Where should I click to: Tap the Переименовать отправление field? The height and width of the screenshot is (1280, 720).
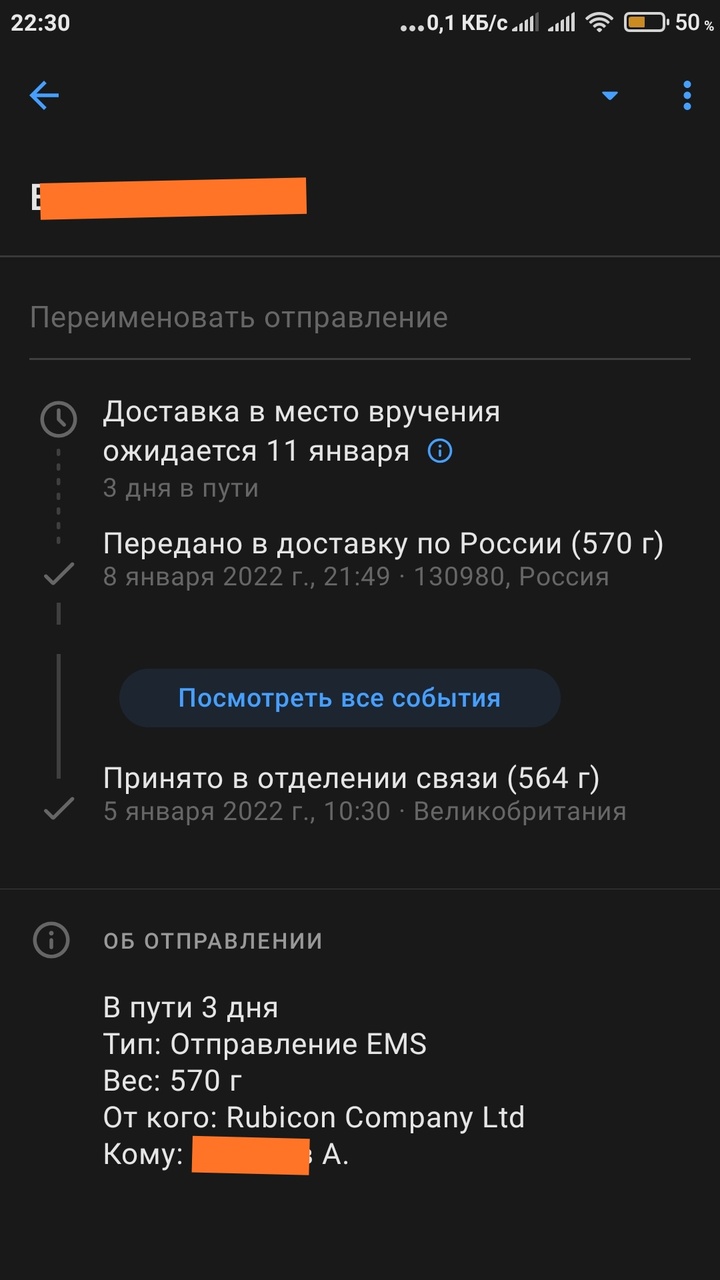pyautogui.click(x=359, y=319)
